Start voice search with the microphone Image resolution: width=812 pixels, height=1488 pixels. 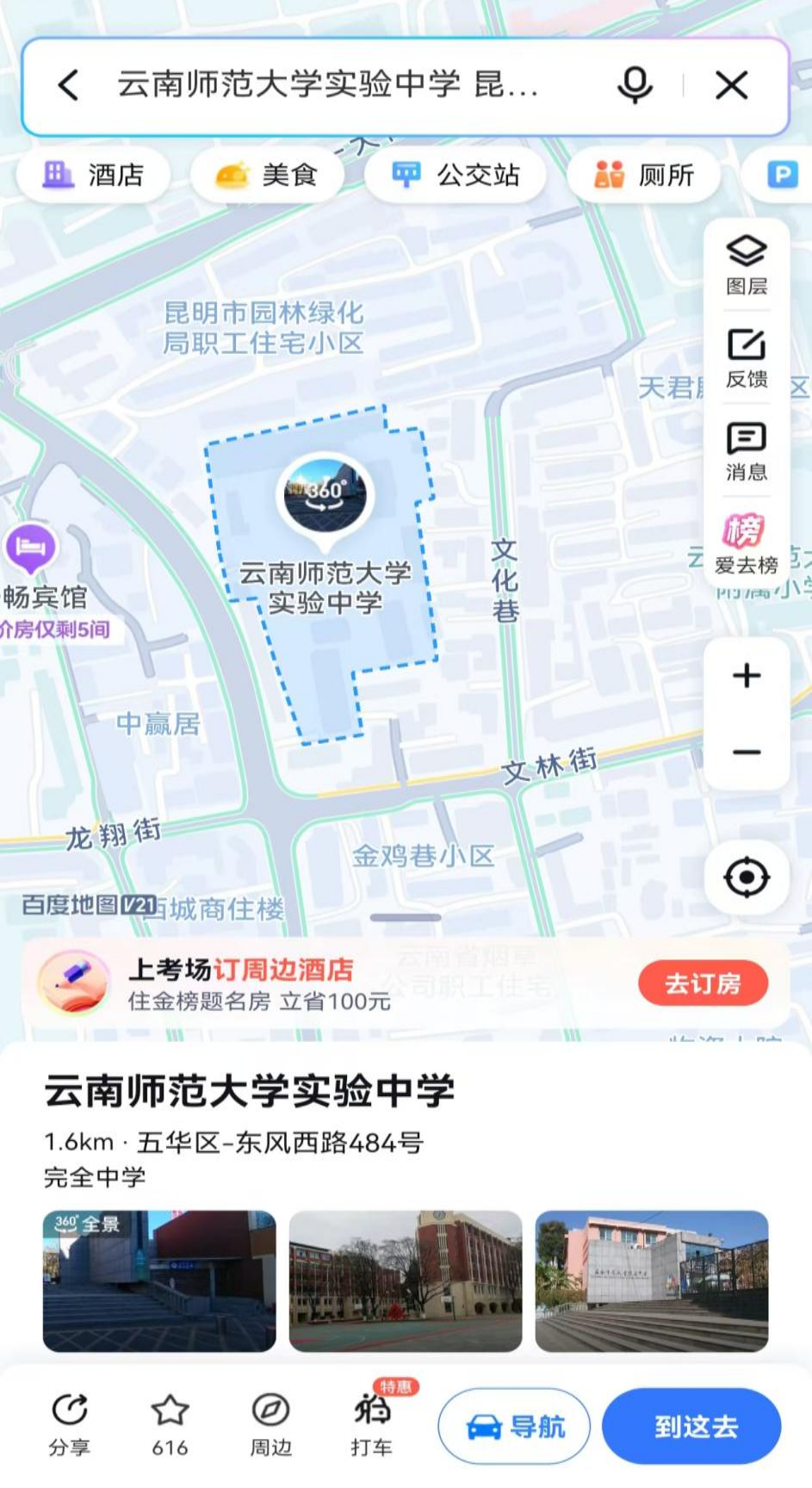point(635,85)
